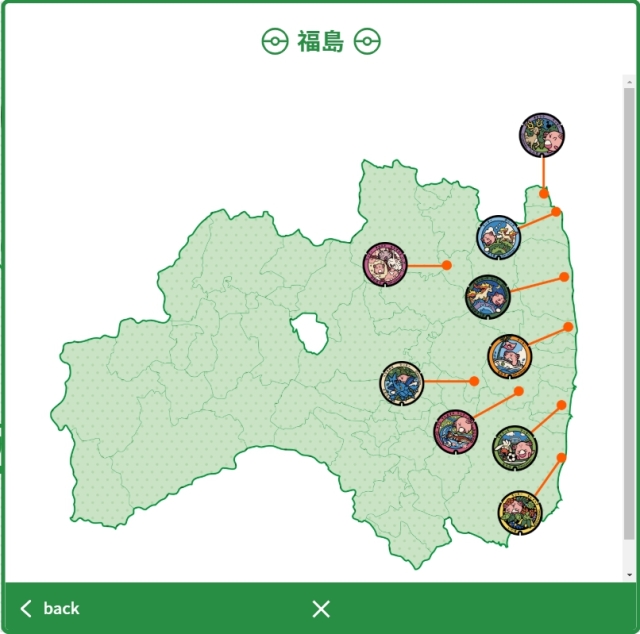Screen dimensions: 640x634
Task: Select the dark green-rimmed lid with Rapidash
Action: point(488,296)
